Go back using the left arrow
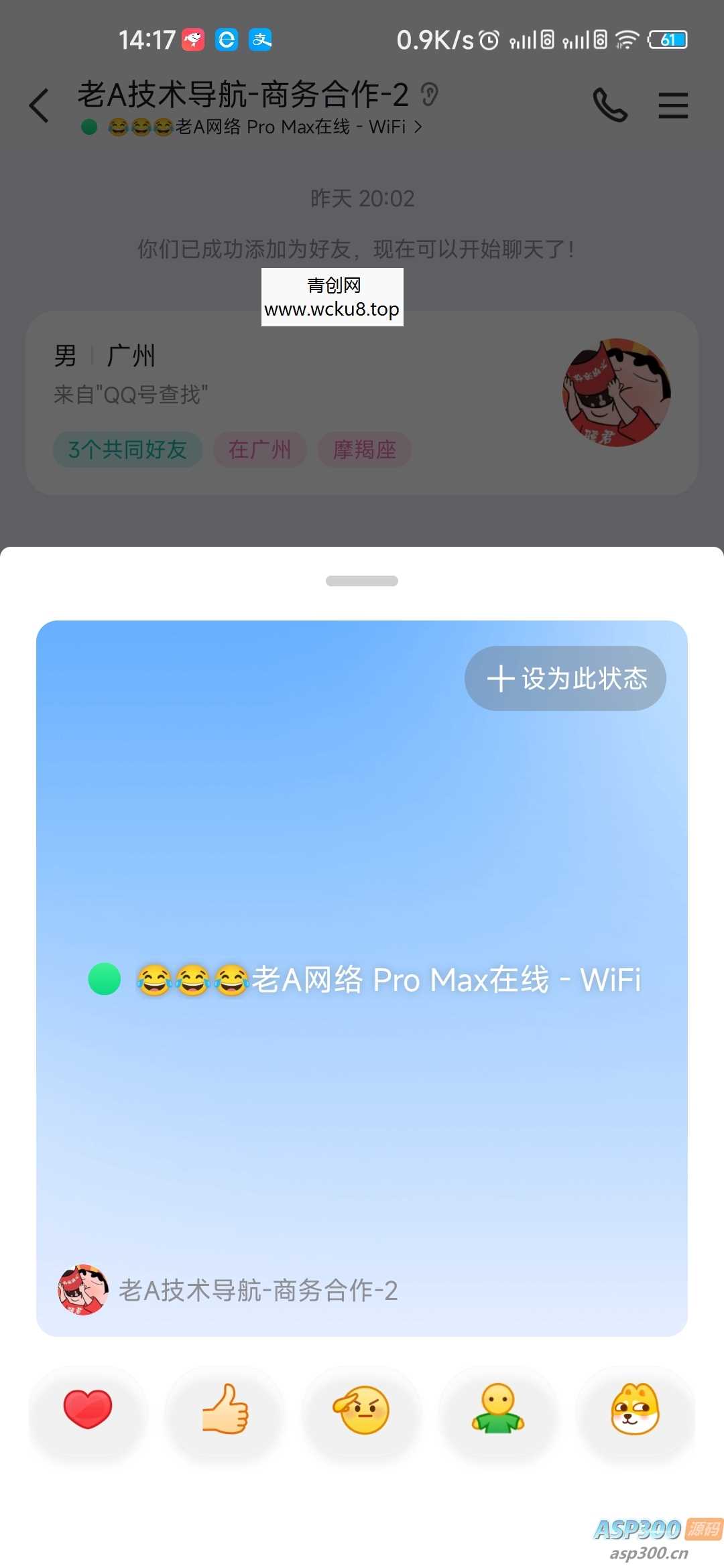 (x=38, y=105)
